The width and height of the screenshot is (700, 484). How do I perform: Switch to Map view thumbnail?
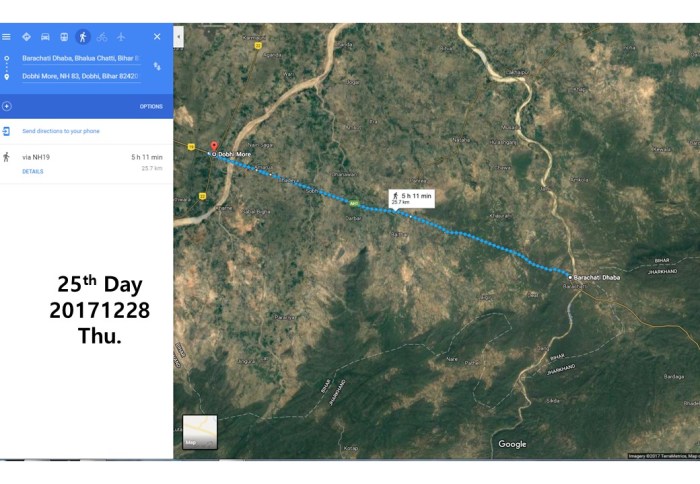[199, 432]
